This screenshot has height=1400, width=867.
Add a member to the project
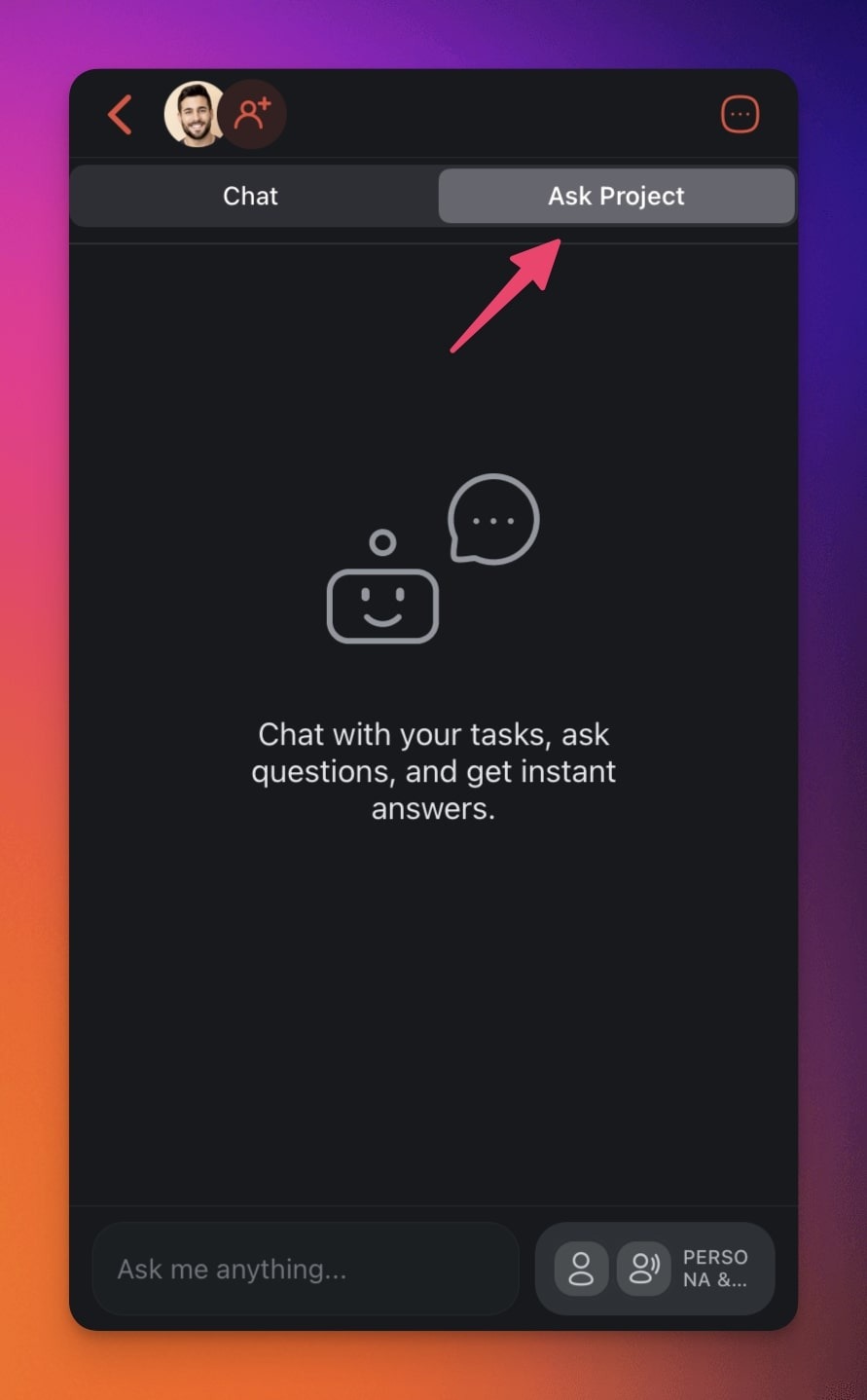(x=253, y=114)
